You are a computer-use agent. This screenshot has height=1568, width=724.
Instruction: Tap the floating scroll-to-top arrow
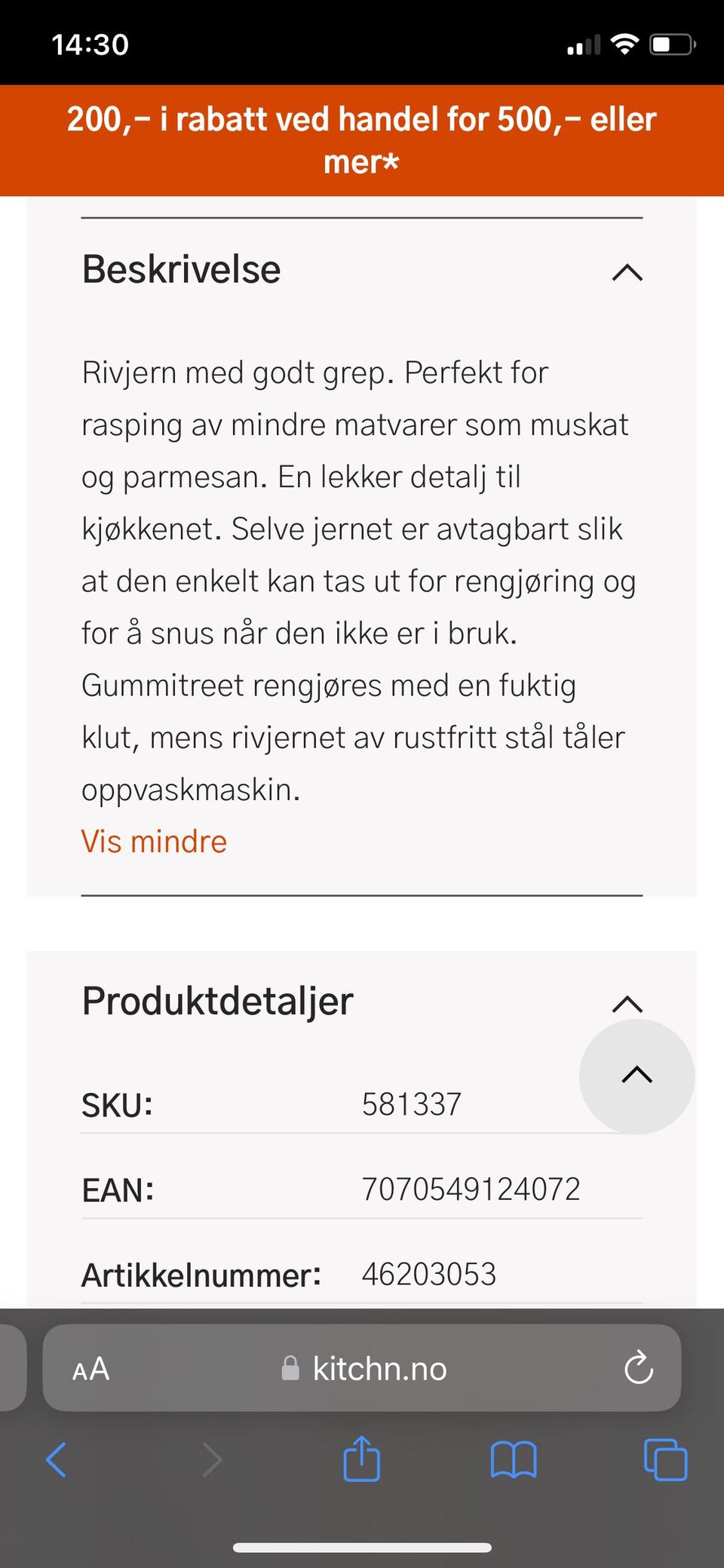pyautogui.click(x=637, y=1077)
